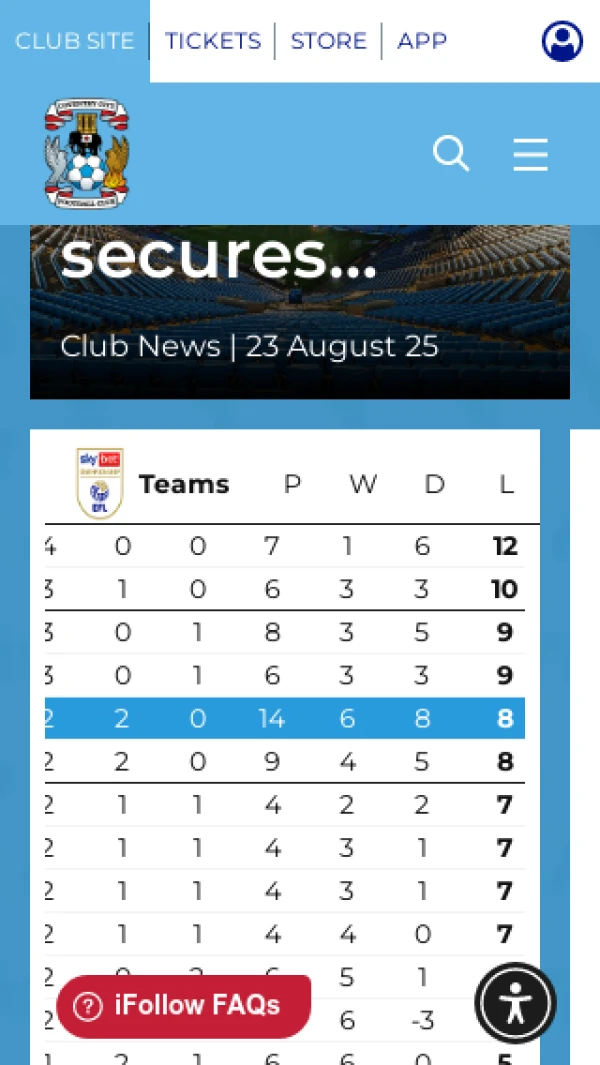Go to the Store page
Image resolution: width=600 pixels, height=1065 pixels.
click(x=328, y=41)
